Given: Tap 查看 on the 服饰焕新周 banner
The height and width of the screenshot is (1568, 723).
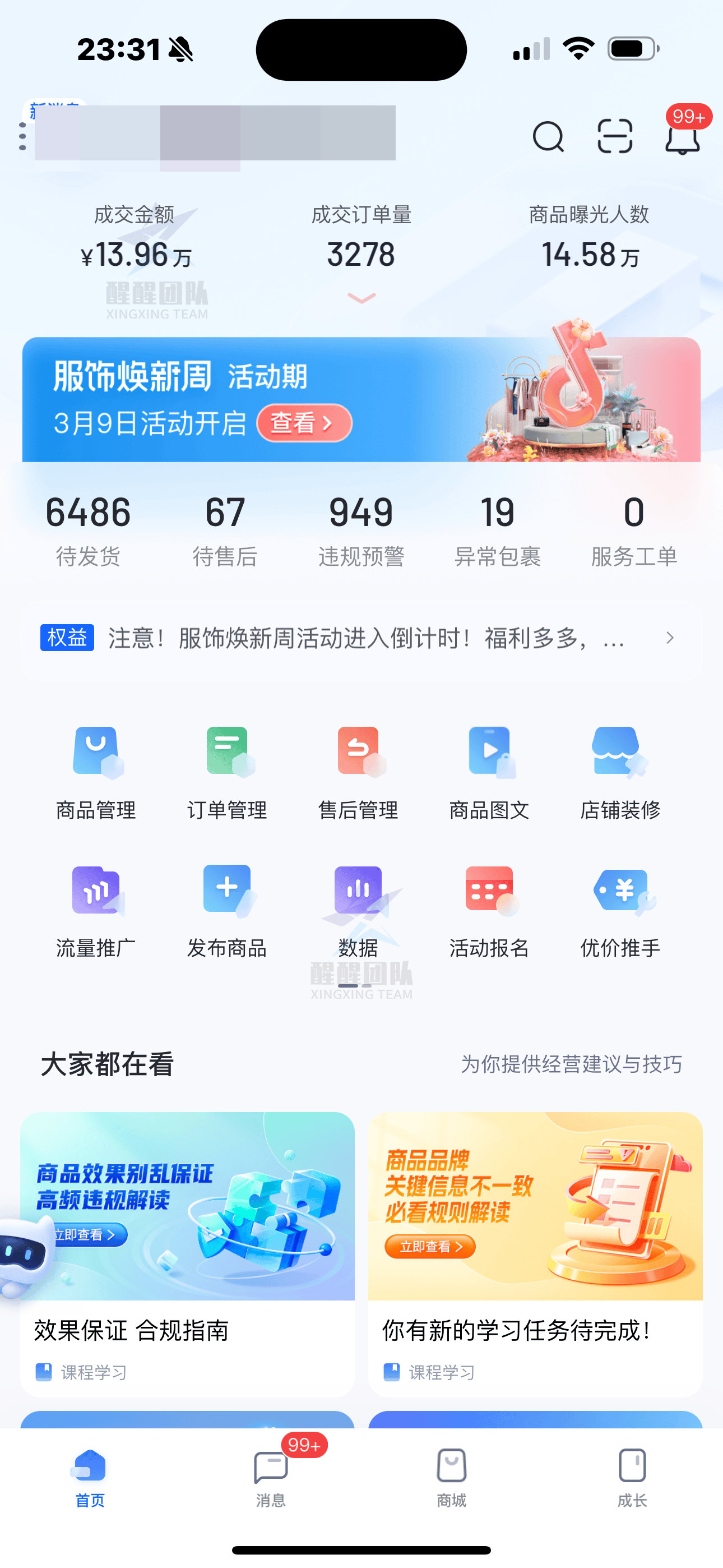Looking at the screenshot, I should [304, 423].
